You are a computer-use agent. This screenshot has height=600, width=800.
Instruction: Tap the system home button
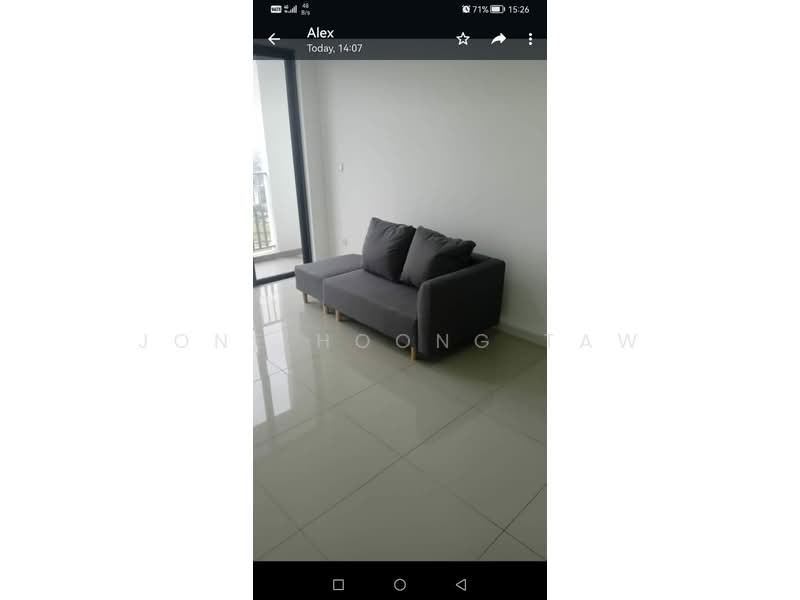coord(400,584)
